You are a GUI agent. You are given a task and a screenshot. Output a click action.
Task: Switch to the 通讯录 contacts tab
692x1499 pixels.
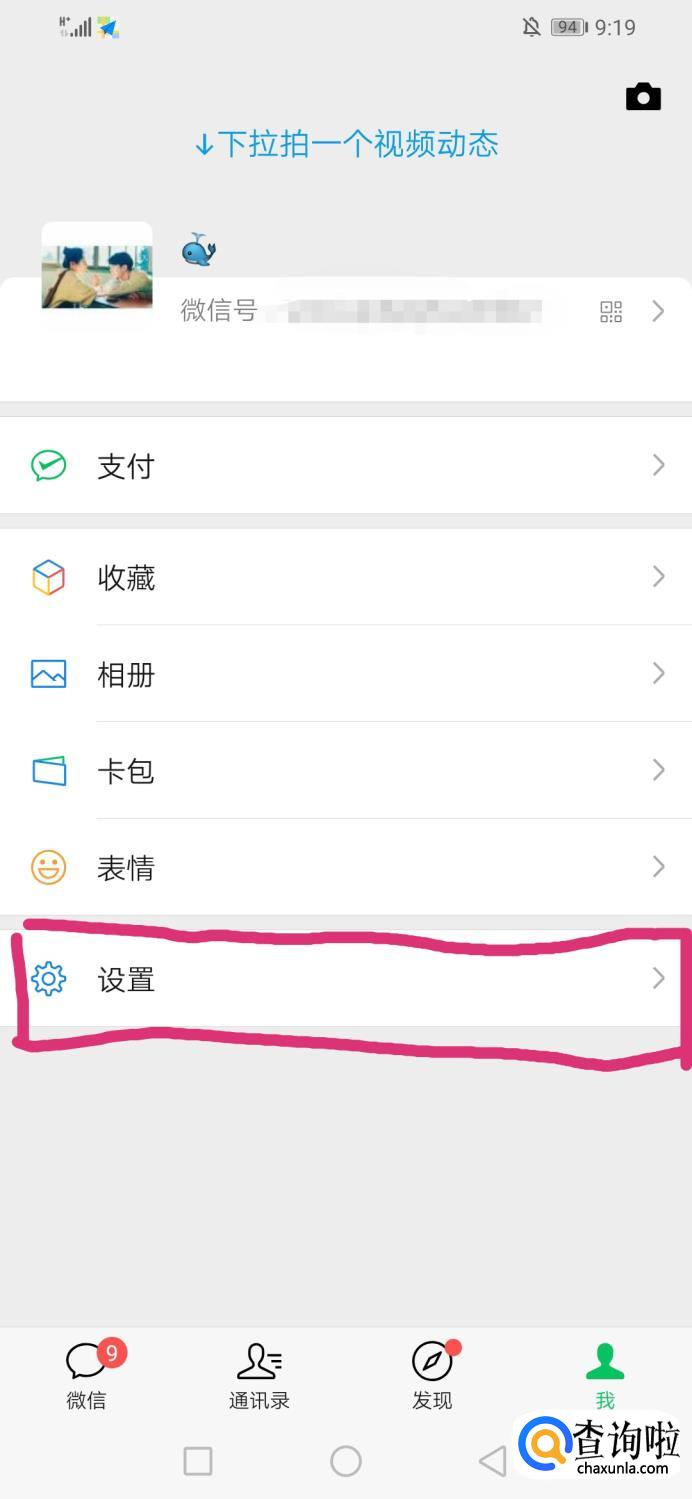tap(259, 1375)
